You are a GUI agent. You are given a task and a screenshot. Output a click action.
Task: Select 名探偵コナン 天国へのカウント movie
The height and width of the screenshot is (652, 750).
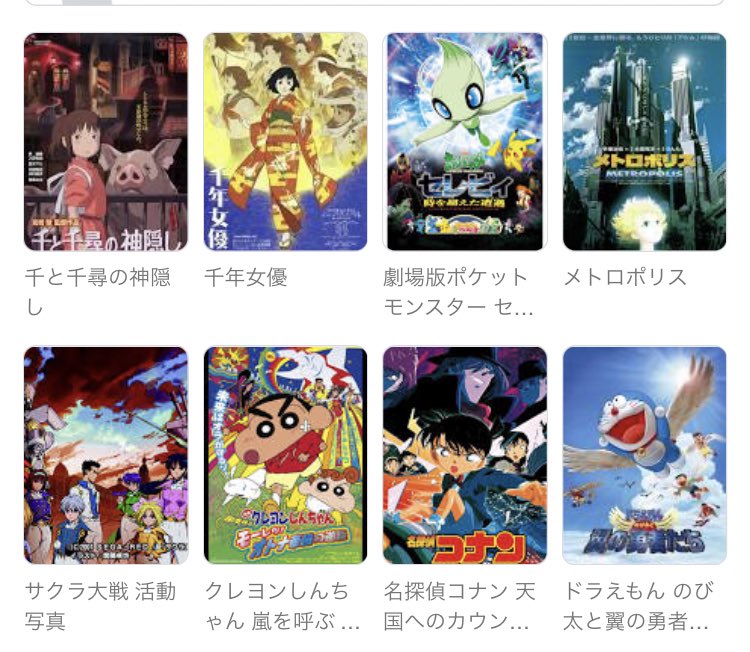[465, 456]
